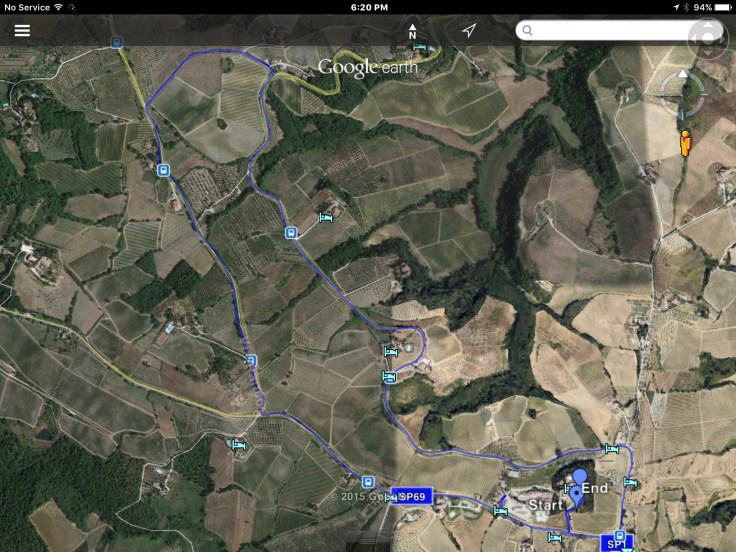
Task: Select the orange Street View pegman
Action: (685, 143)
